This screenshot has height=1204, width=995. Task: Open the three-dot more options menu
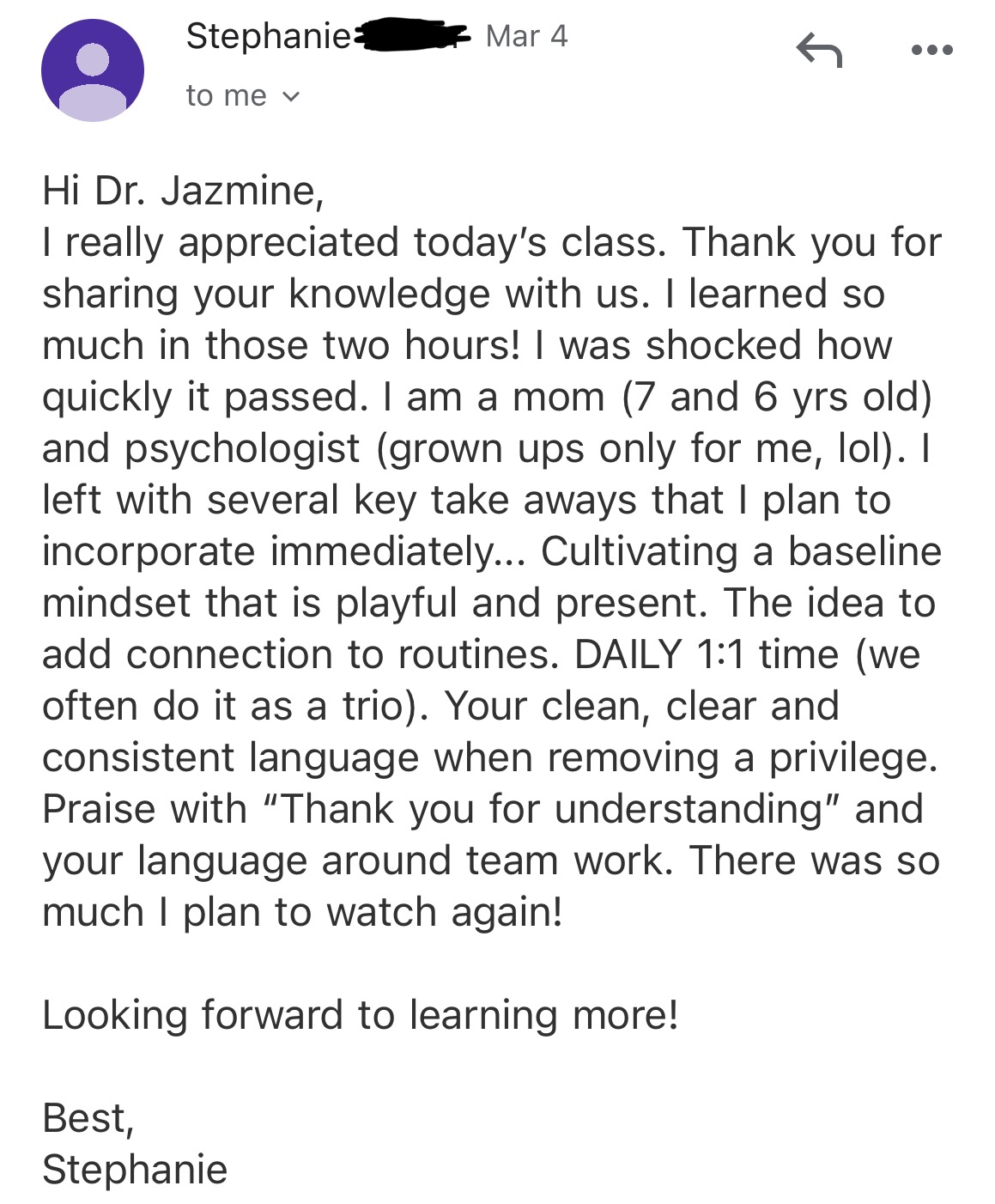pos(931,51)
